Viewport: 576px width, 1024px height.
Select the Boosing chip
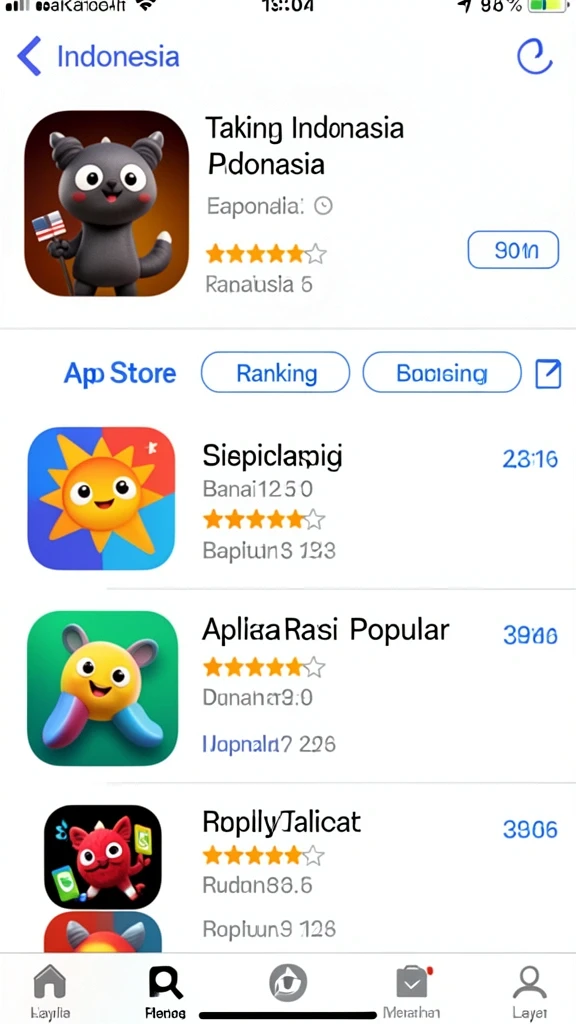point(442,372)
